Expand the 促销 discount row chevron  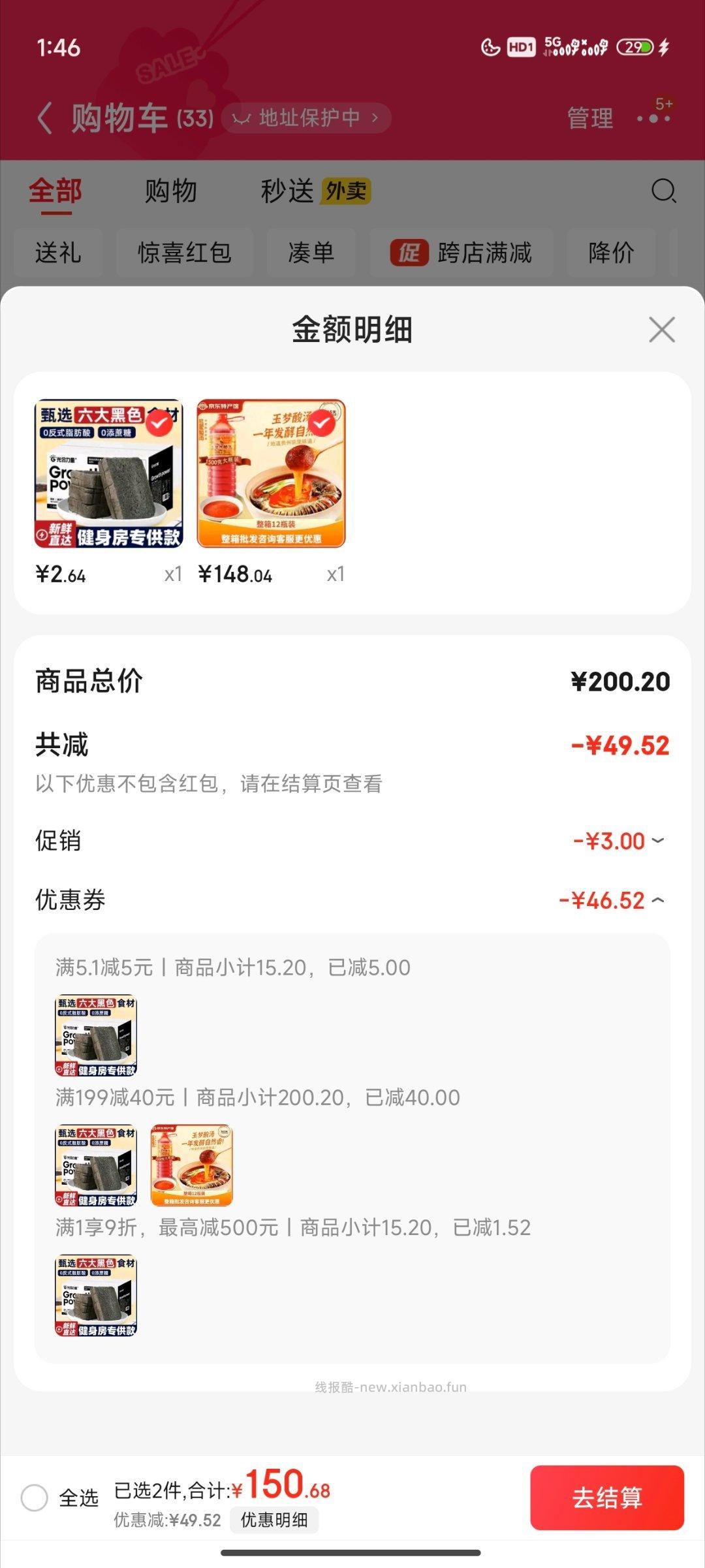[x=657, y=842]
